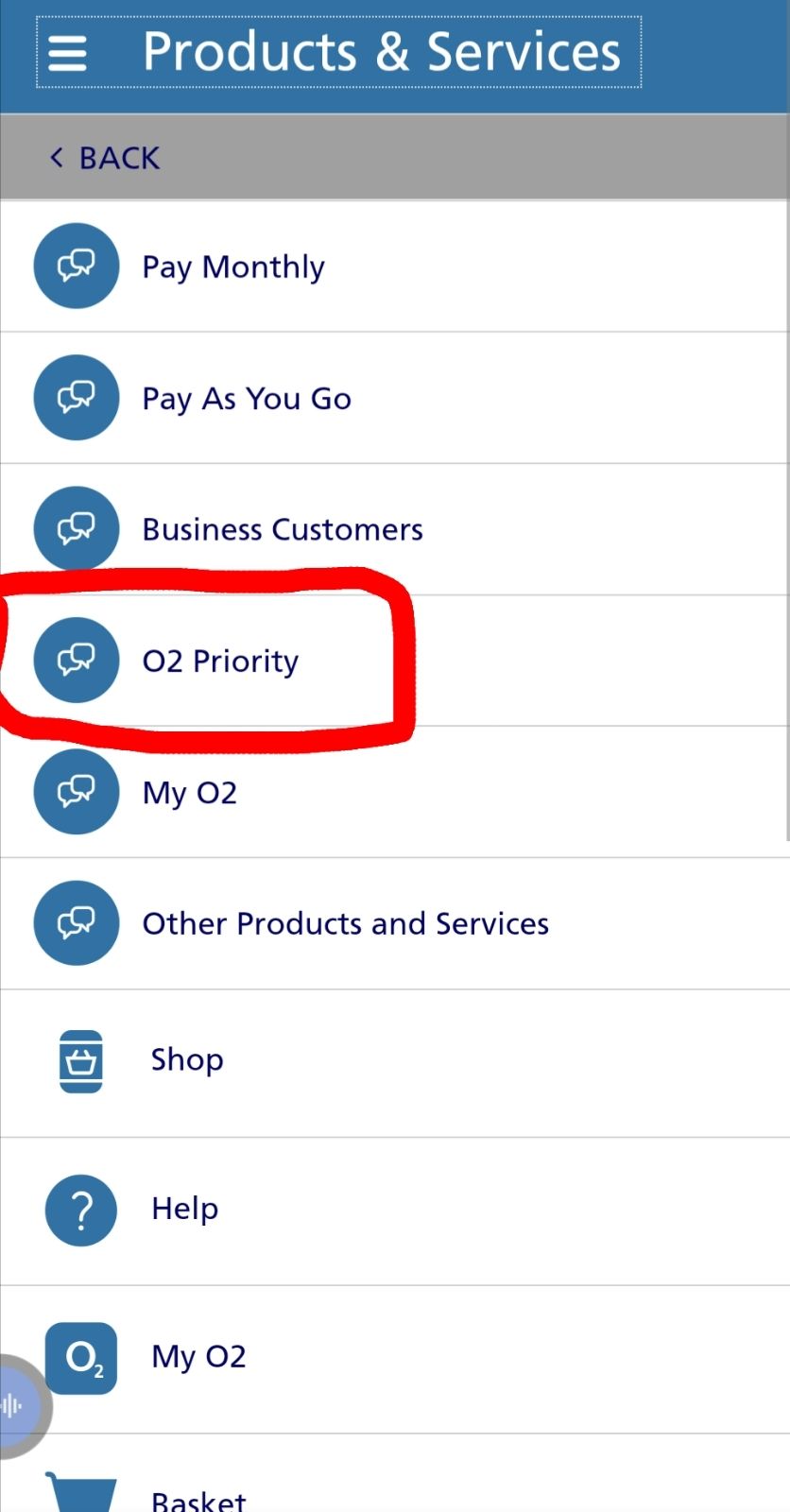Select the Business Customers chat icon
The height and width of the screenshot is (1512, 790).
pyautogui.click(x=77, y=528)
